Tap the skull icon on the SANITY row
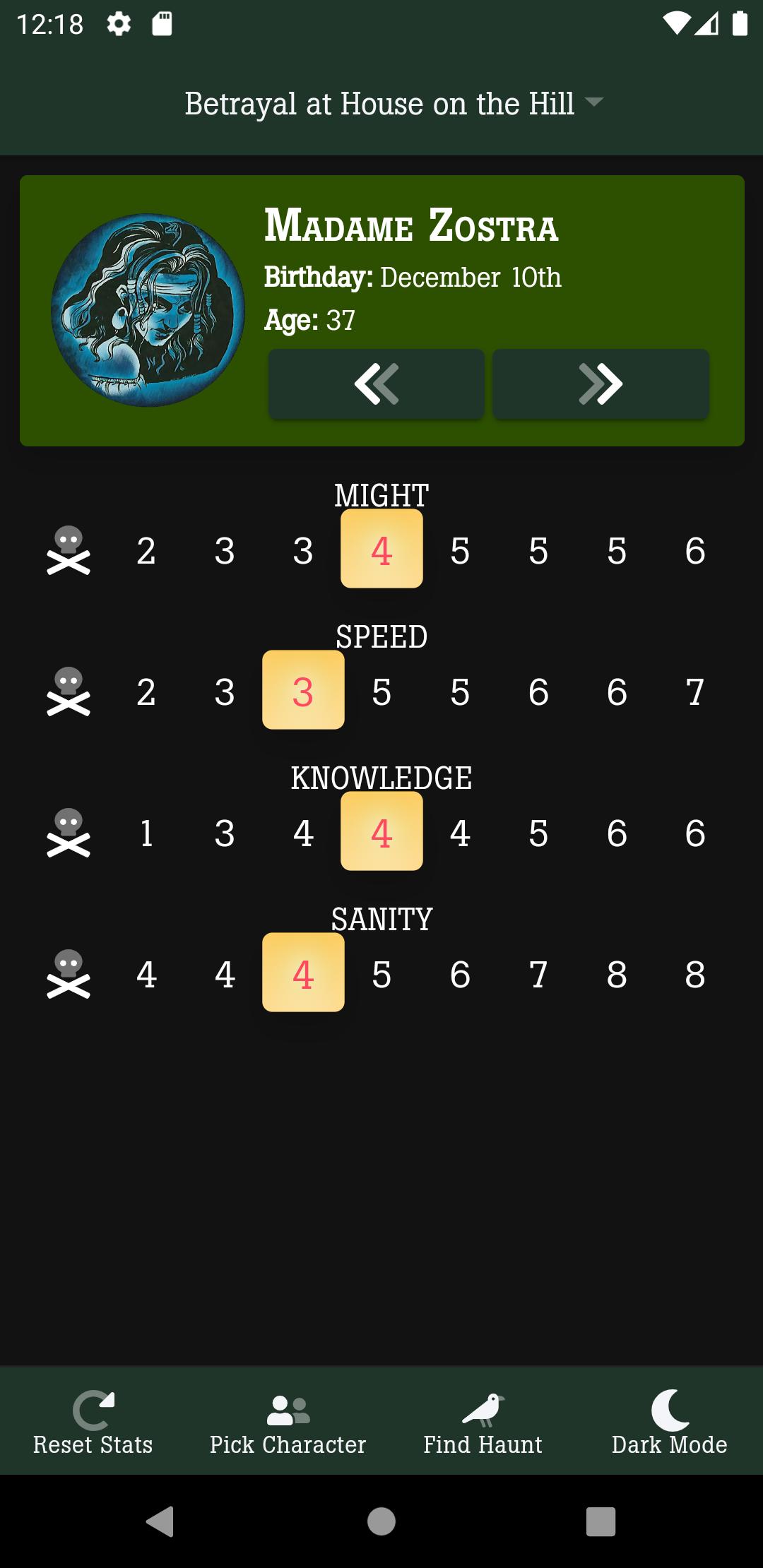This screenshot has width=763, height=1568. (x=69, y=975)
